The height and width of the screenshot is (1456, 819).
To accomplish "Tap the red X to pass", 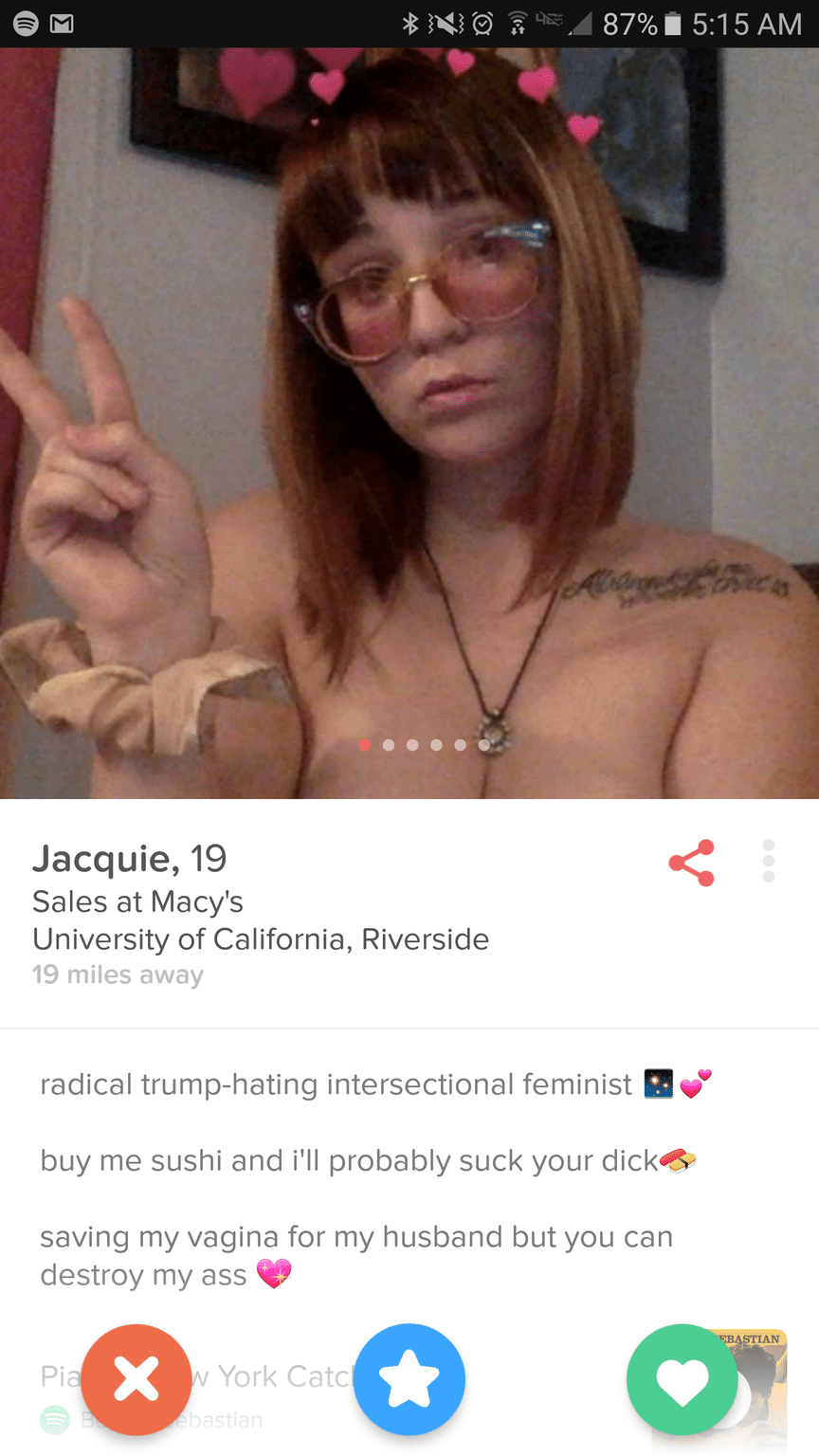I will point(136,1379).
